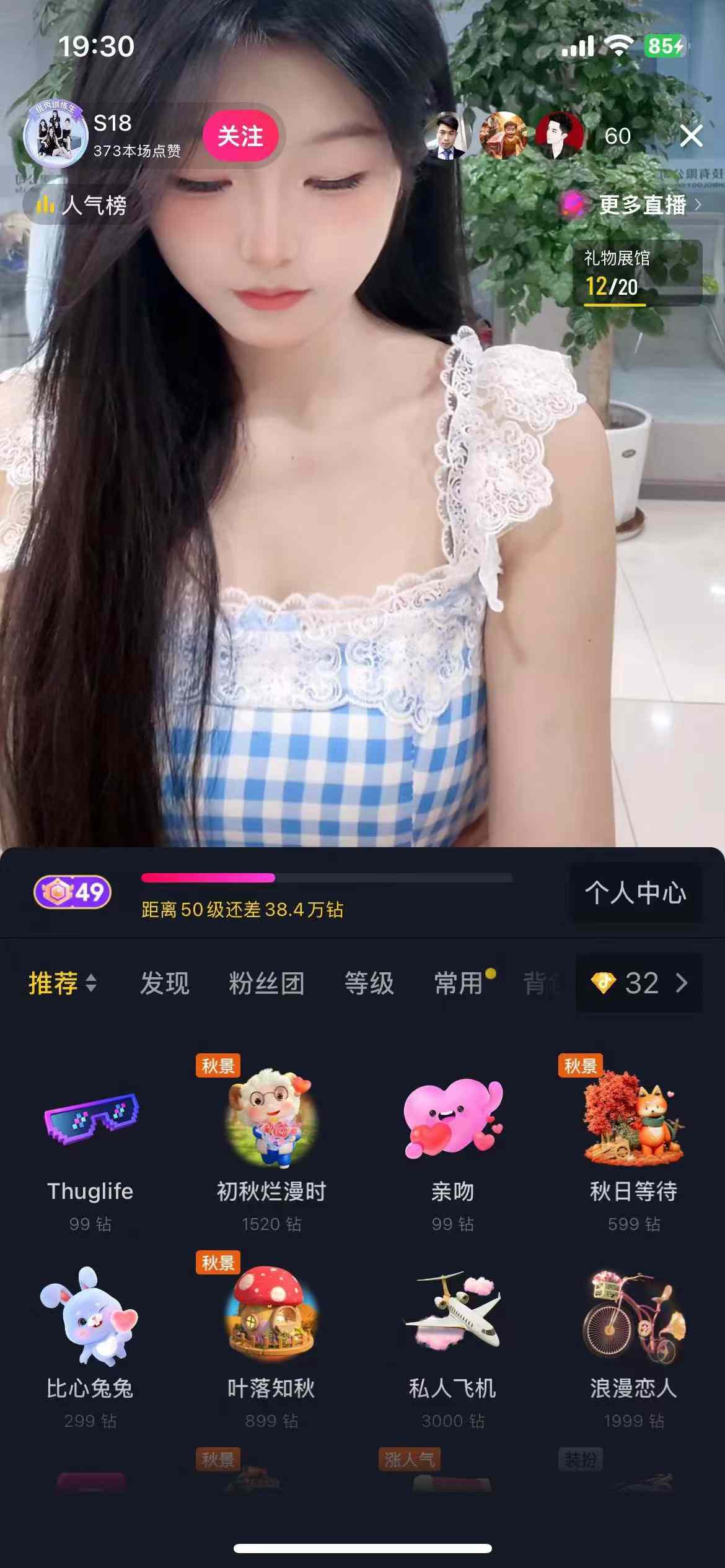Viewport: 725px width, 1568px height.
Task: Expand the 推荐 gift tab sorter
Action: pyautogui.click(x=62, y=983)
